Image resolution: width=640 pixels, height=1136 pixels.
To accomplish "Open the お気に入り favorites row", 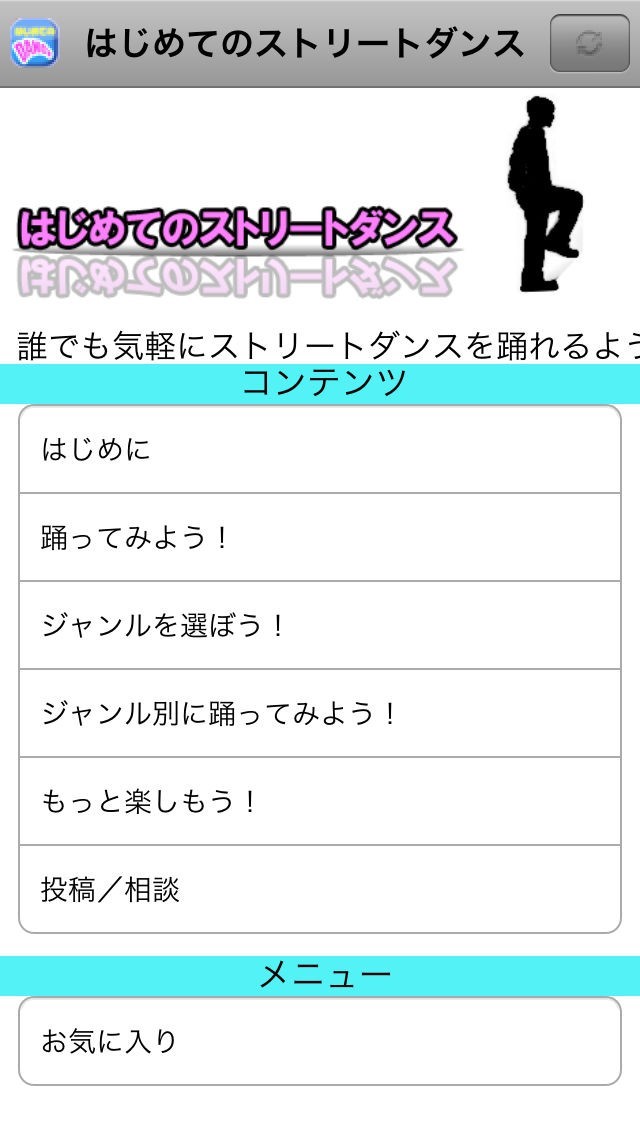I will (320, 1041).
